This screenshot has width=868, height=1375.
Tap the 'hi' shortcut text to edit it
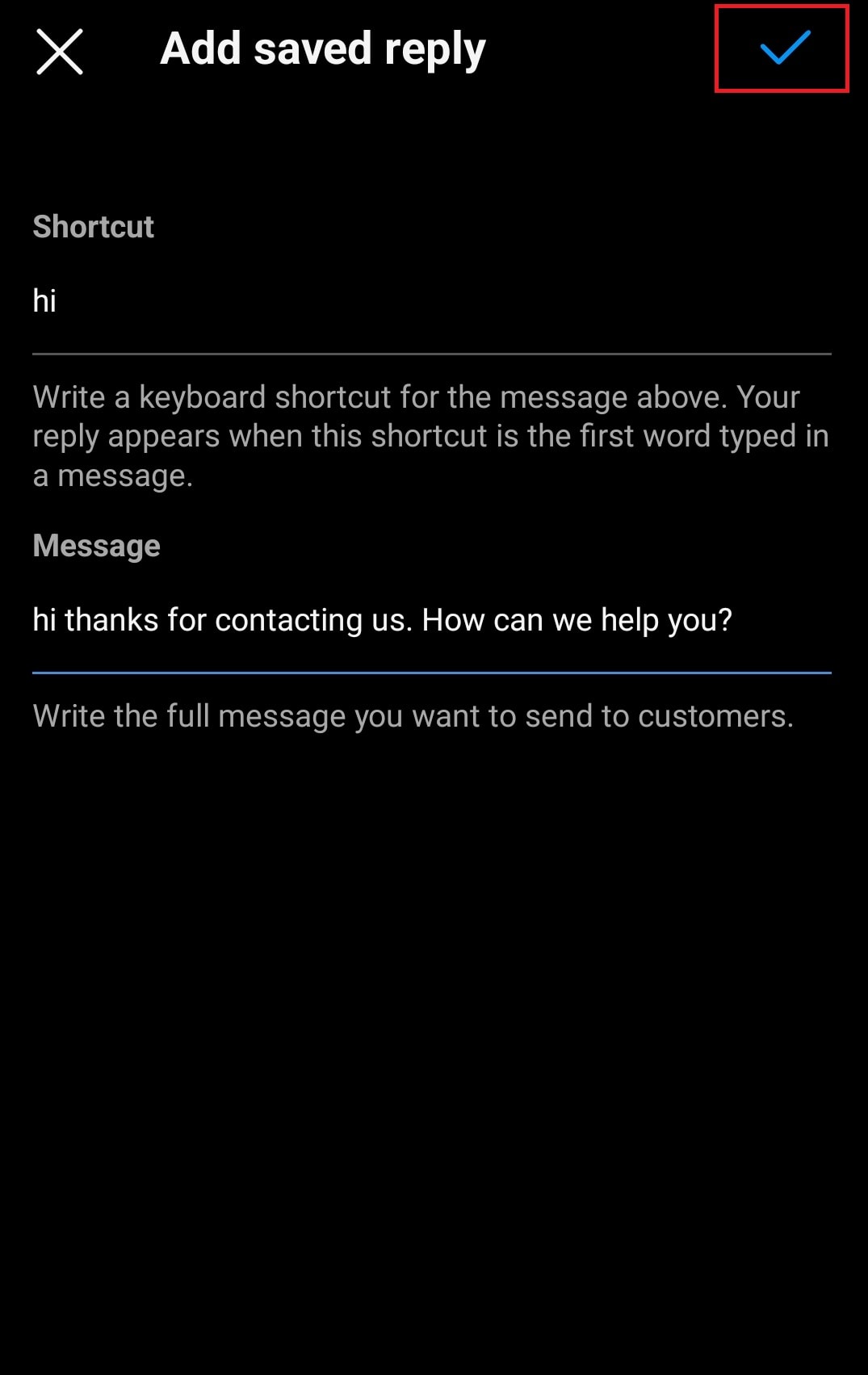coord(44,301)
